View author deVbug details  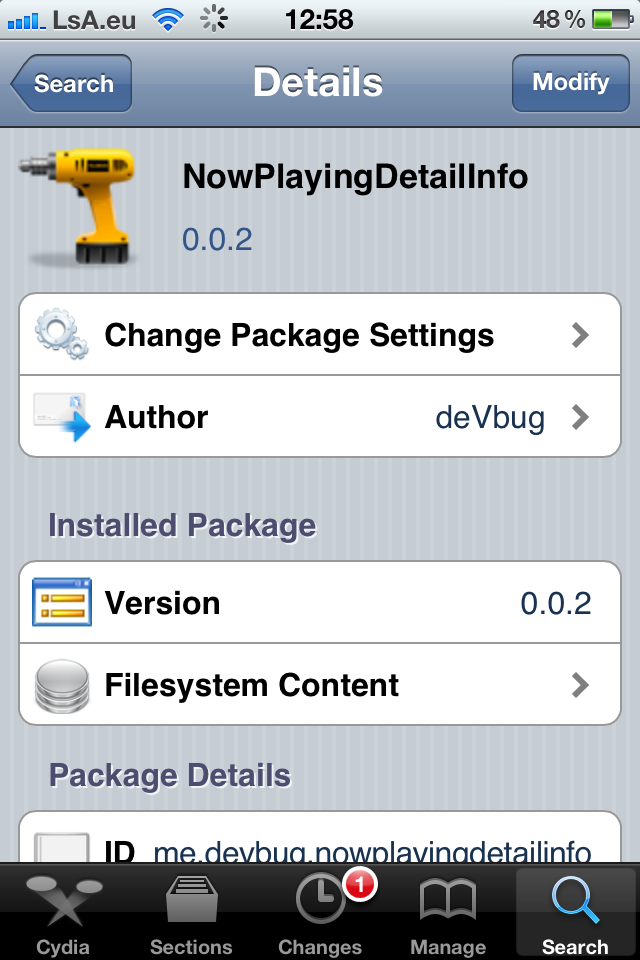pyautogui.click(x=320, y=417)
